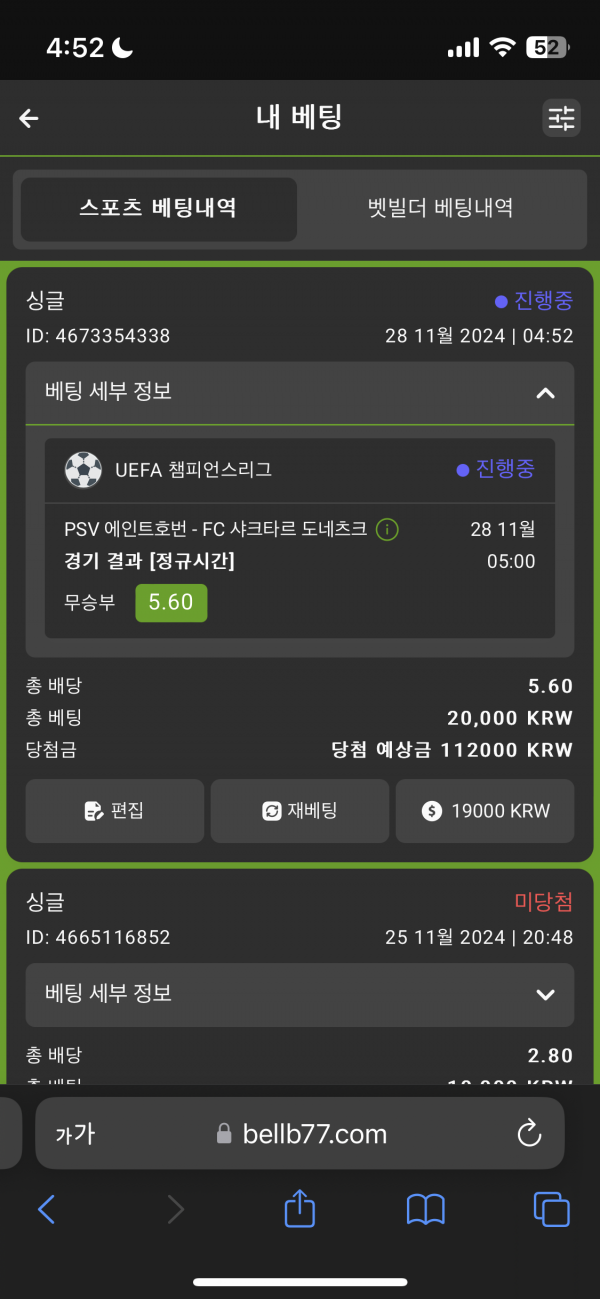
Task: Open the 가가 text size menu
Action: (75, 1133)
